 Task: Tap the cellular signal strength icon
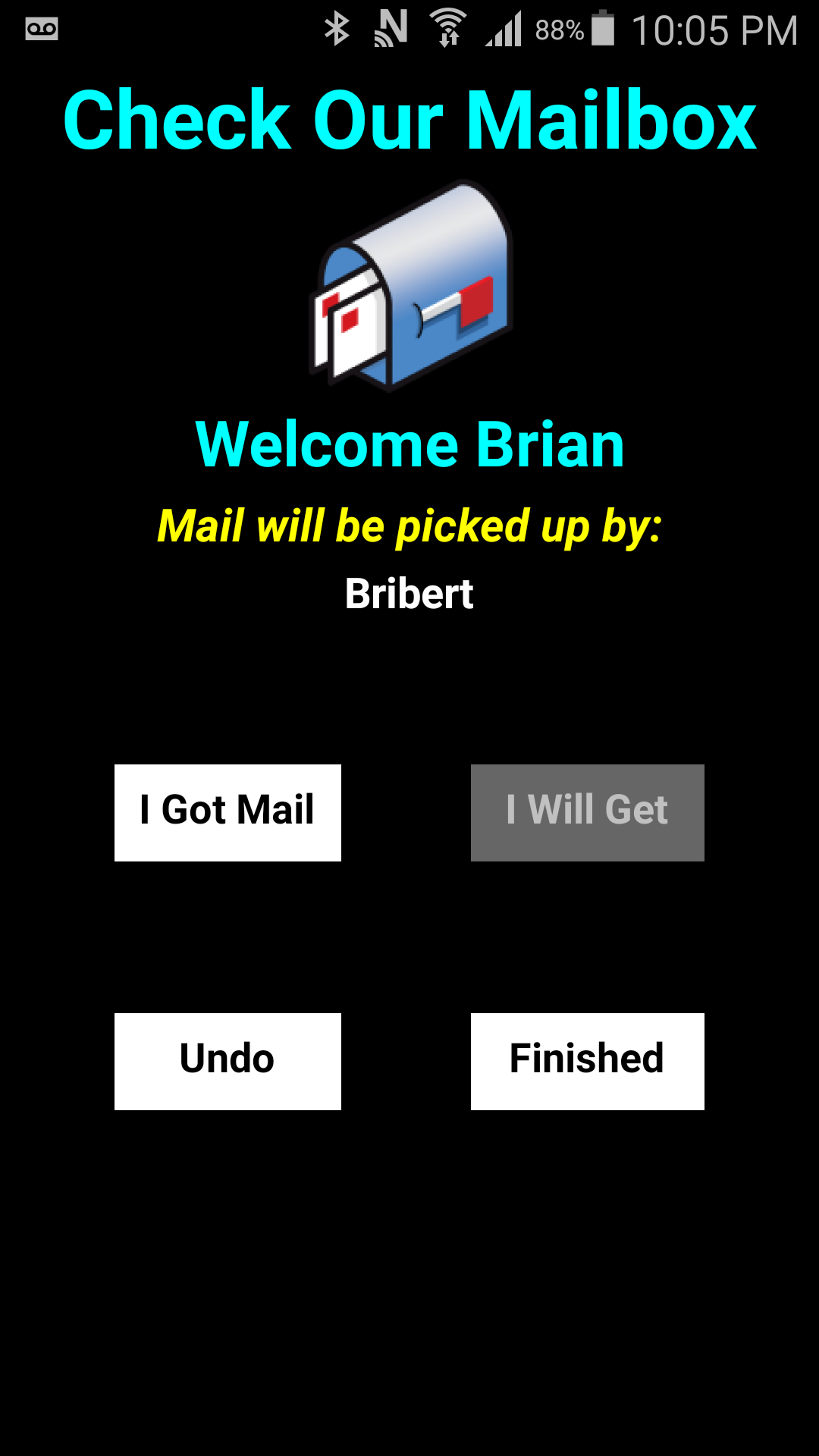(x=504, y=28)
